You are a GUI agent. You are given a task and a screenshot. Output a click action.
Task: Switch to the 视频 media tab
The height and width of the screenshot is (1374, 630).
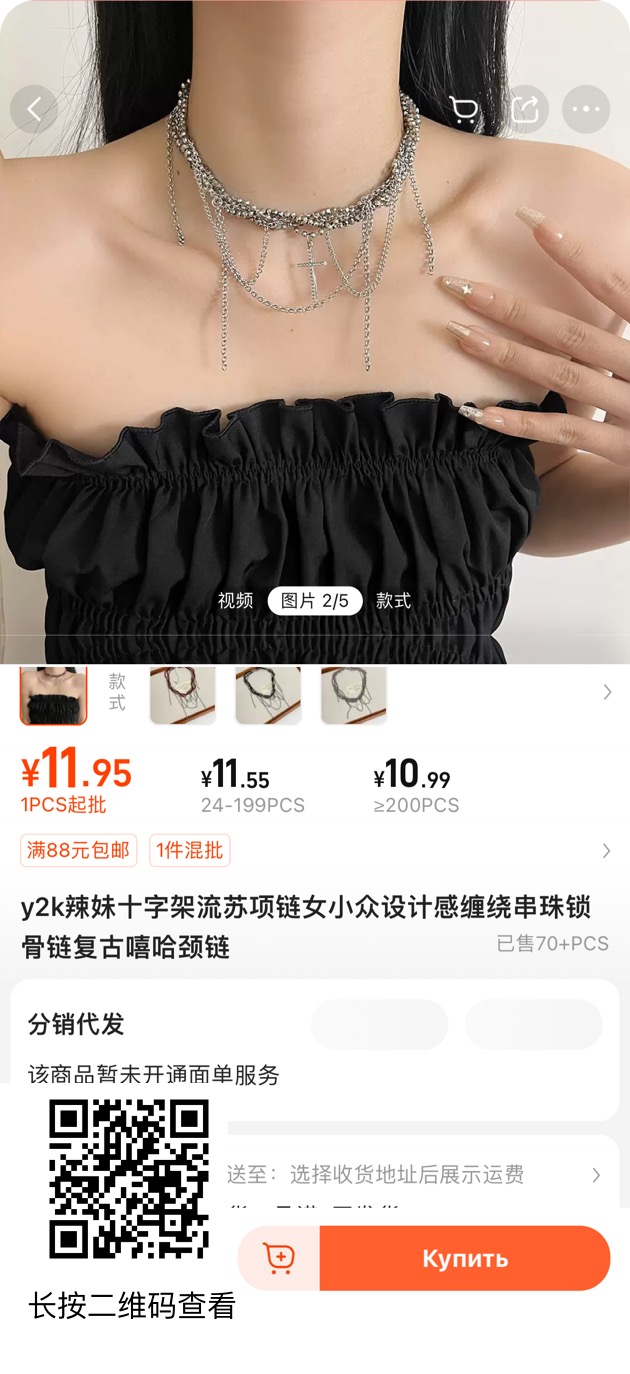click(x=236, y=601)
